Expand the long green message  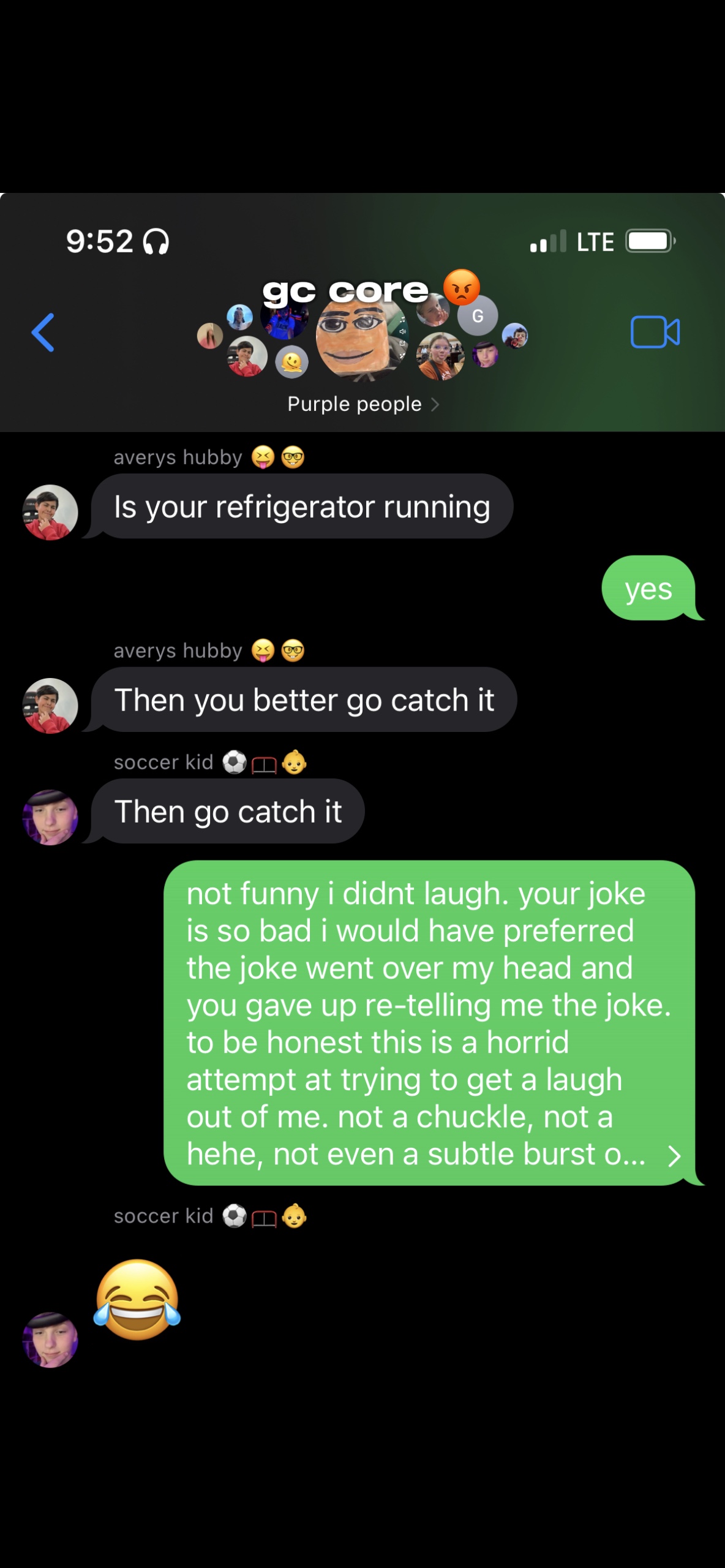click(674, 1156)
